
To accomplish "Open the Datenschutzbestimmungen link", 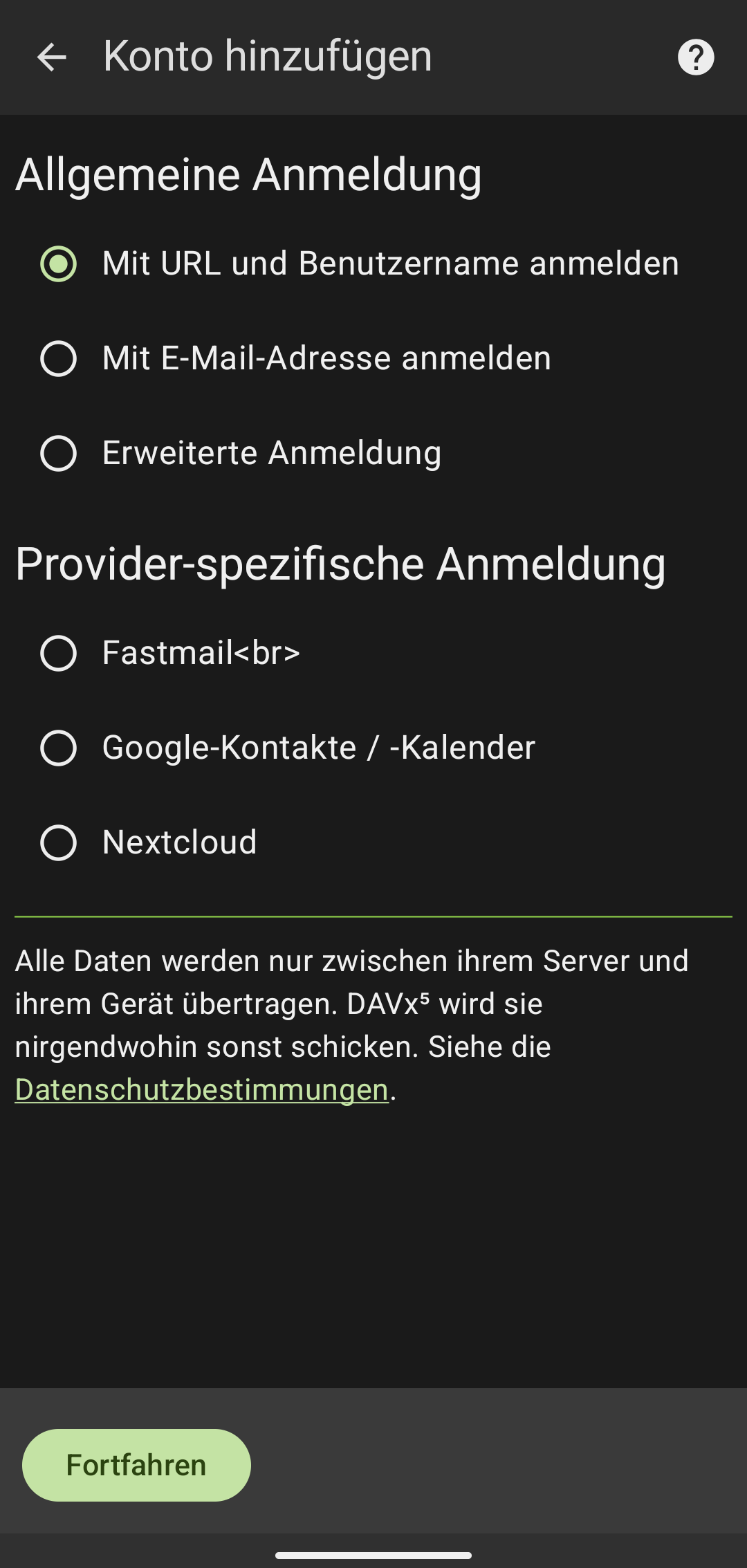I will [201, 1090].
